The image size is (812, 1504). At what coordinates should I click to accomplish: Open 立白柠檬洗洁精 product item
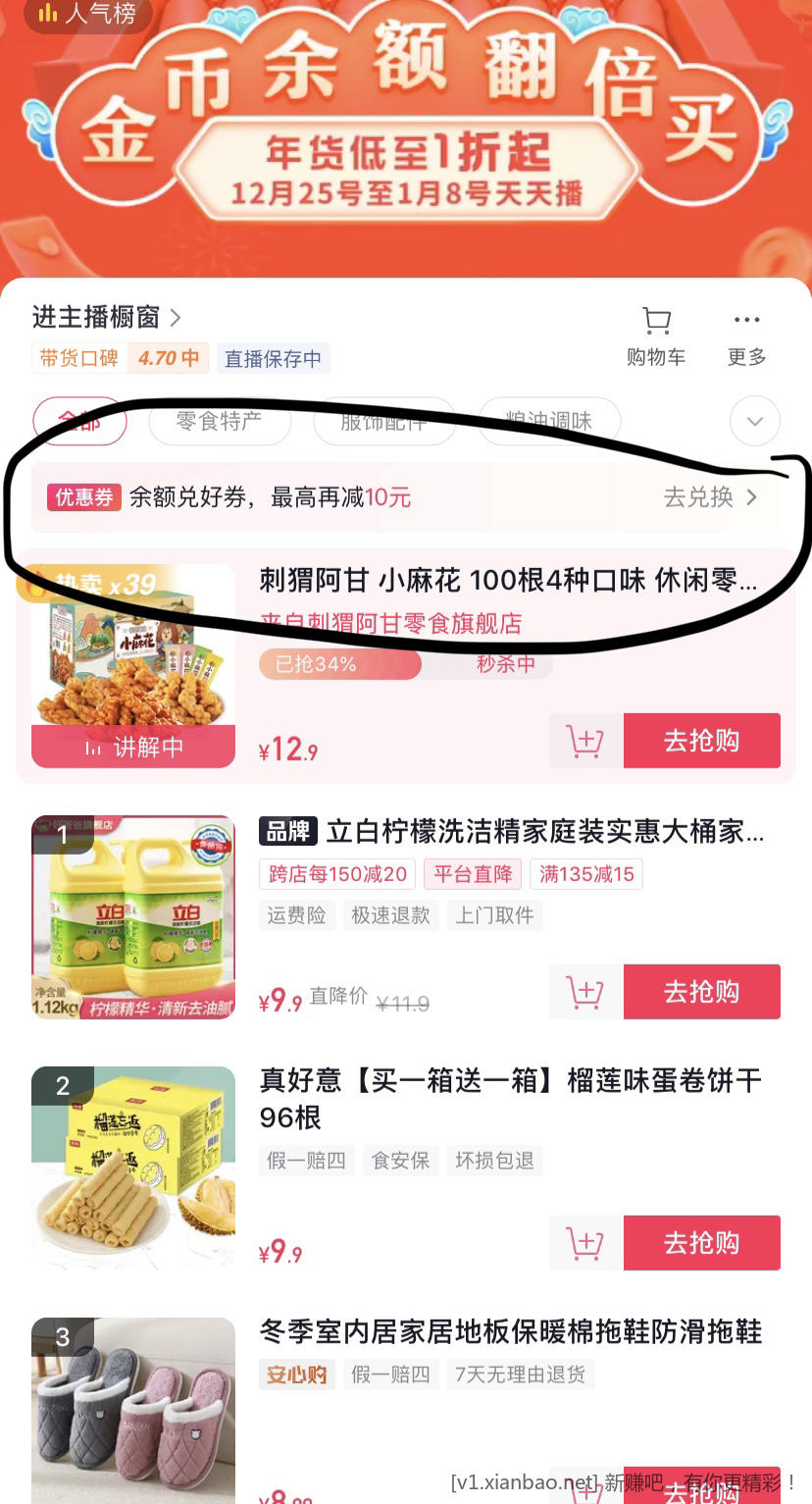pyautogui.click(x=510, y=832)
